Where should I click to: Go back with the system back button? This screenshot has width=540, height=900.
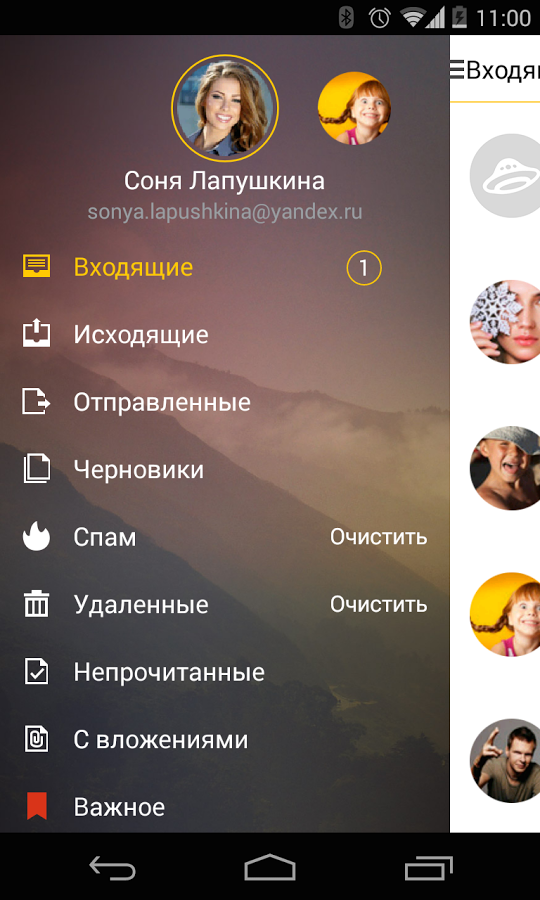pos(112,867)
